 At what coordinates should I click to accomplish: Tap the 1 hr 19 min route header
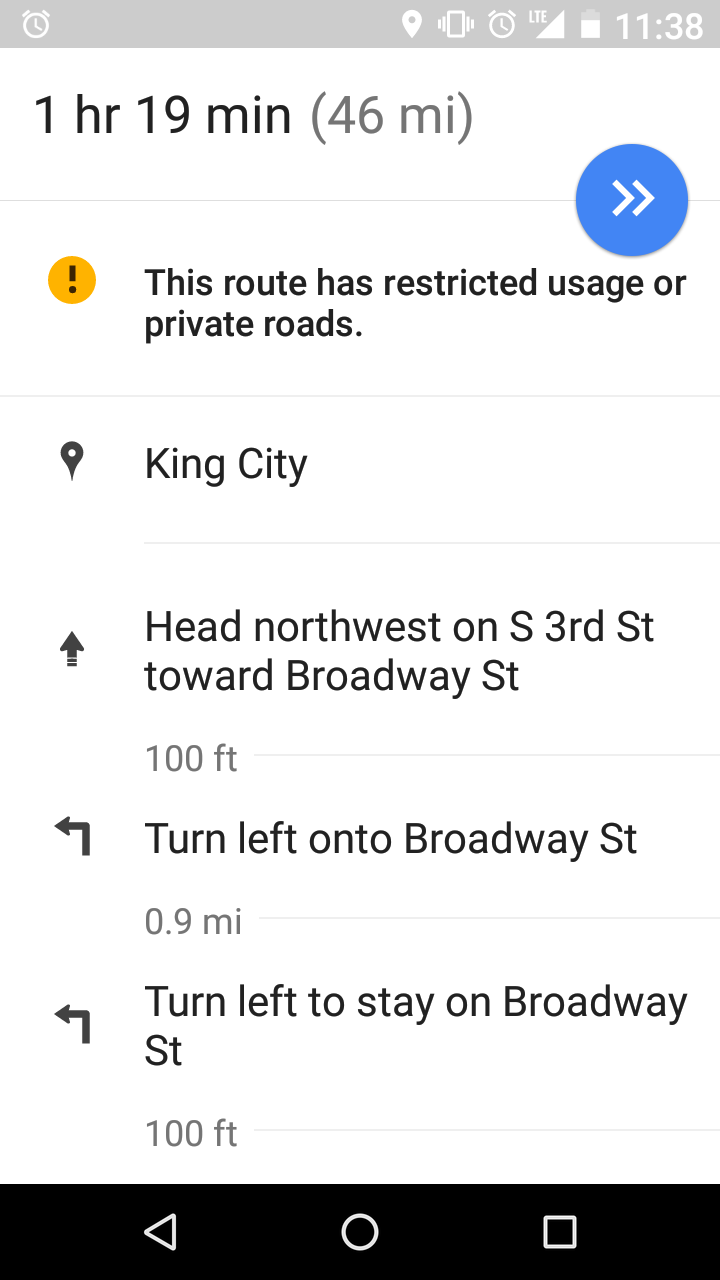(x=253, y=116)
